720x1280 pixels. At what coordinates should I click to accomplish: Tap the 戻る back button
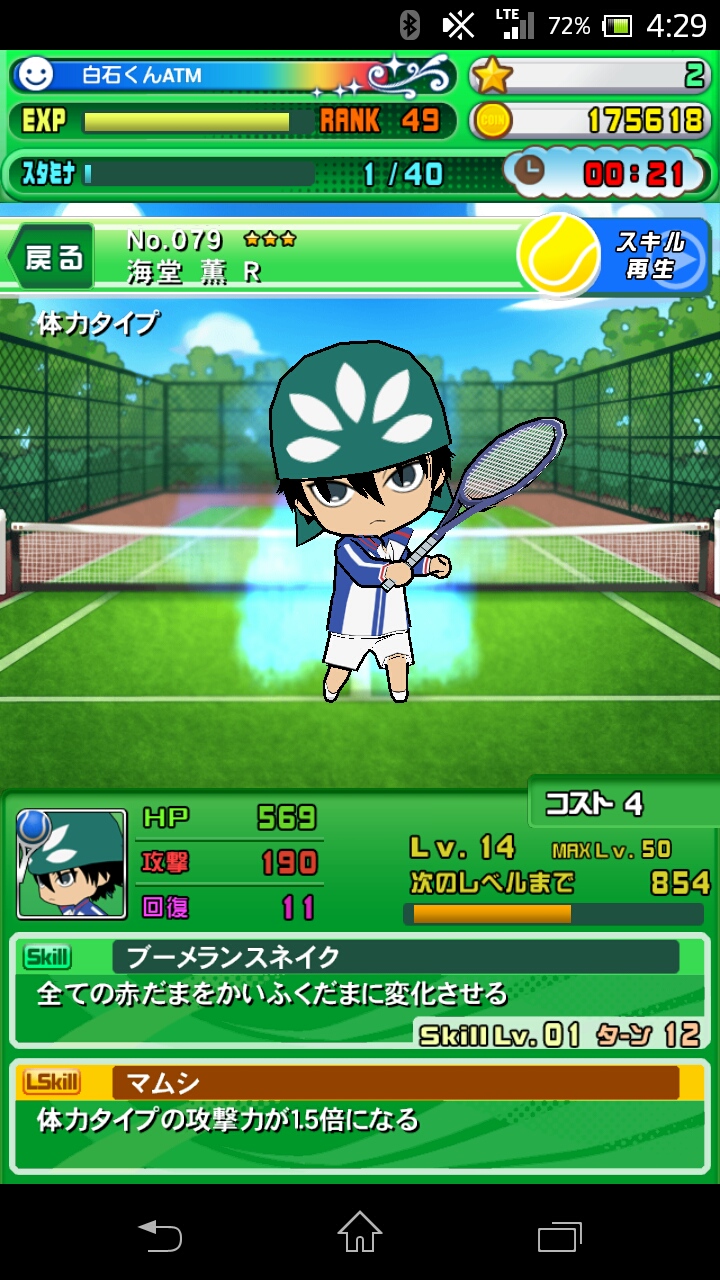(52, 258)
